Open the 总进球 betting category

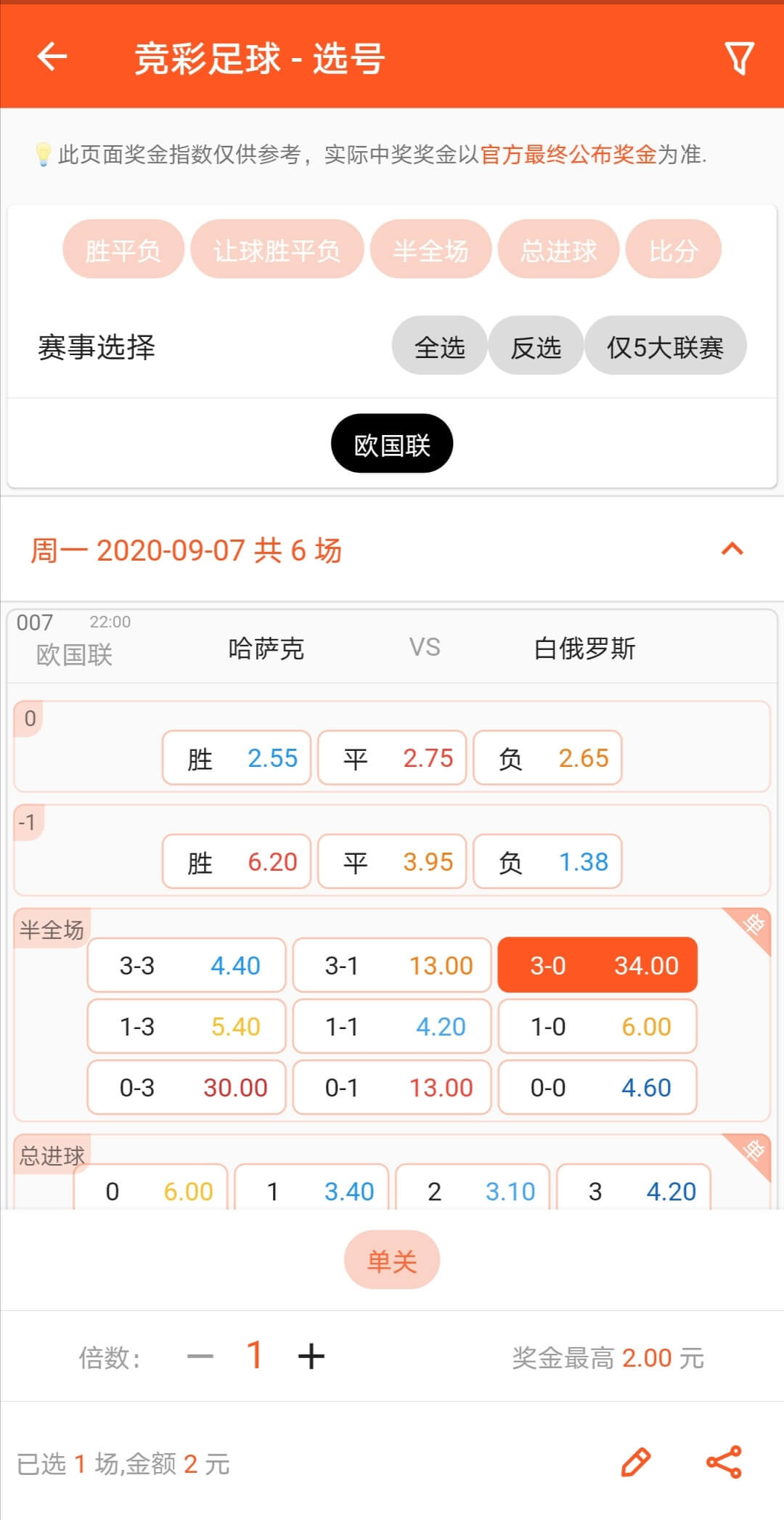click(558, 248)
